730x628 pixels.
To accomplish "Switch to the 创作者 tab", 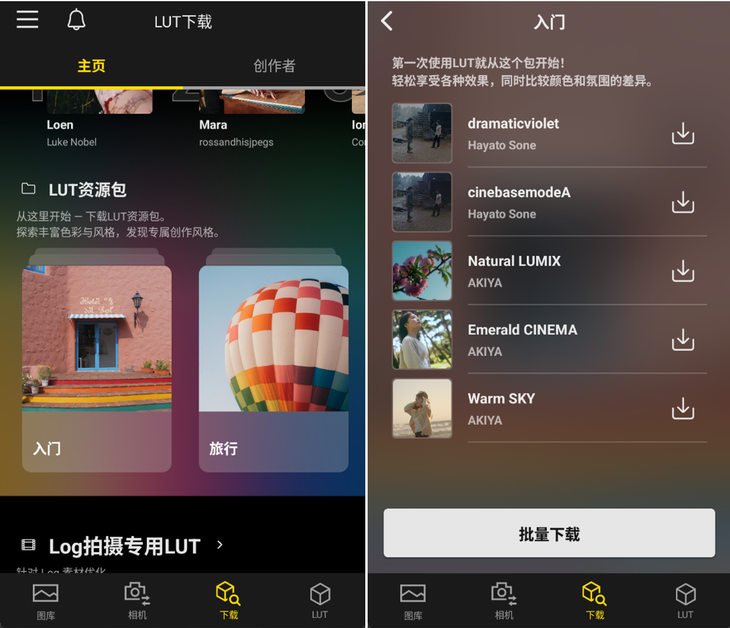I will pos(274,66).
